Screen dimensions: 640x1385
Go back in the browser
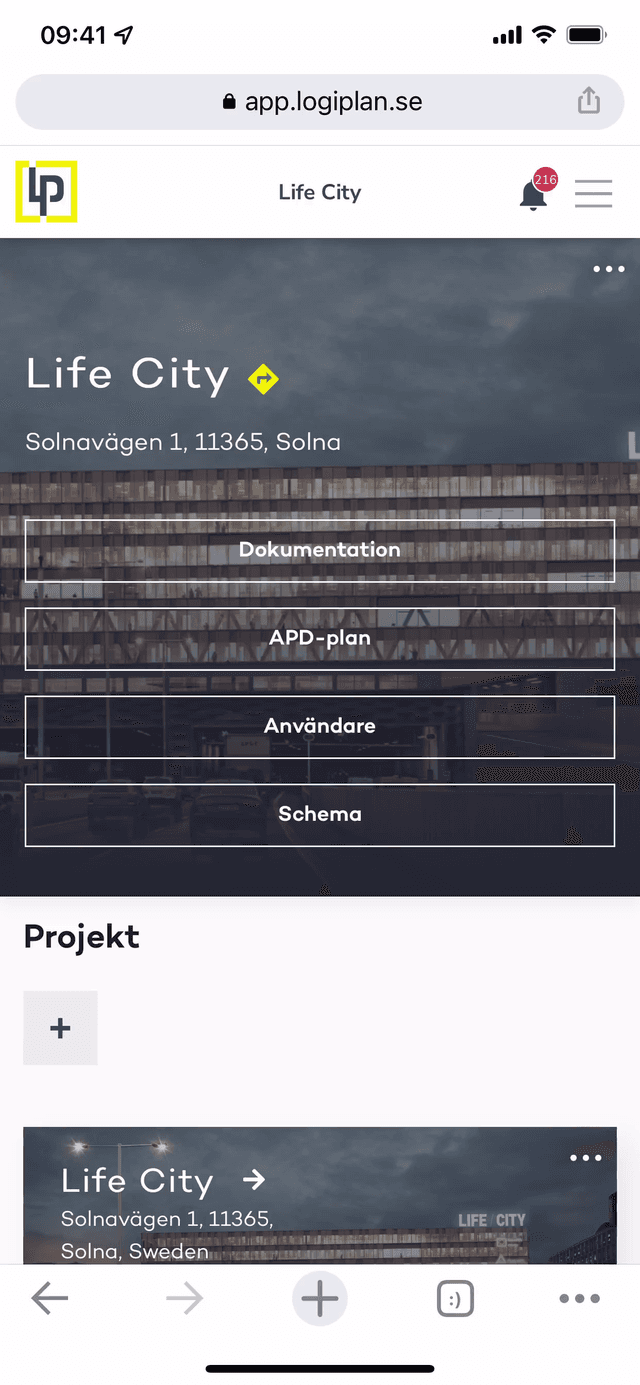49,1299
